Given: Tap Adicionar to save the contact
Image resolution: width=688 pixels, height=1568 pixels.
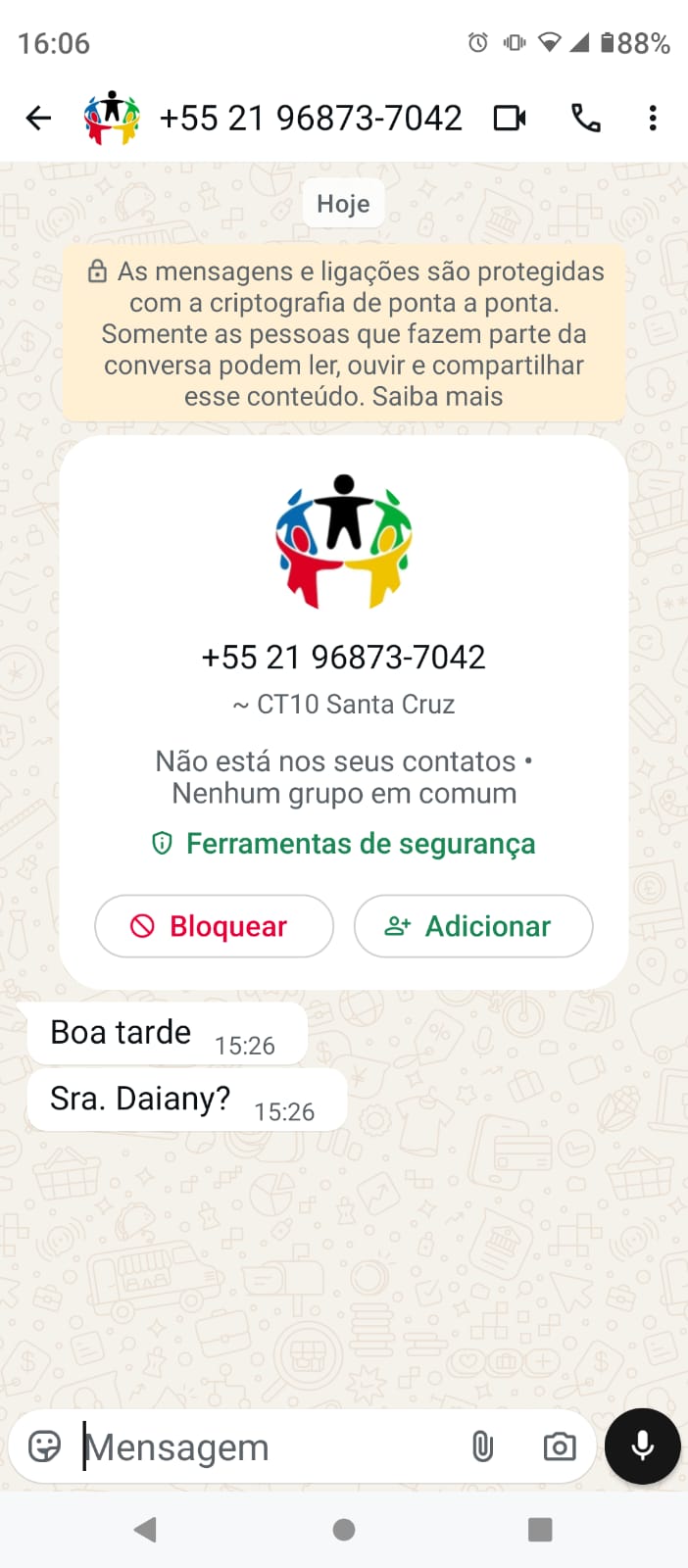Looking at the screenshot, I should (473, 926).
